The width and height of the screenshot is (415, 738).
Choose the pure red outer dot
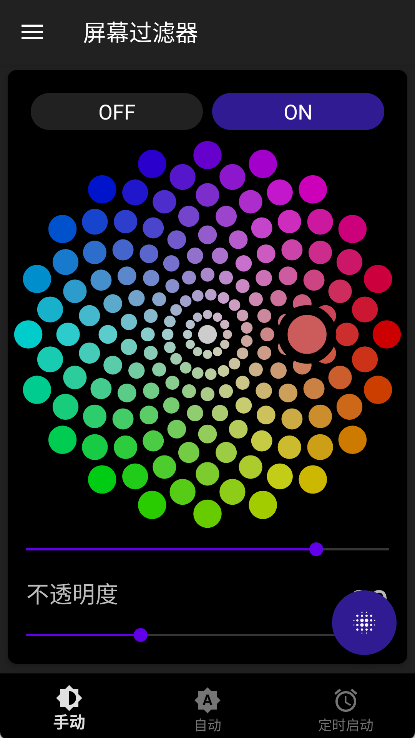coord(387,334)
